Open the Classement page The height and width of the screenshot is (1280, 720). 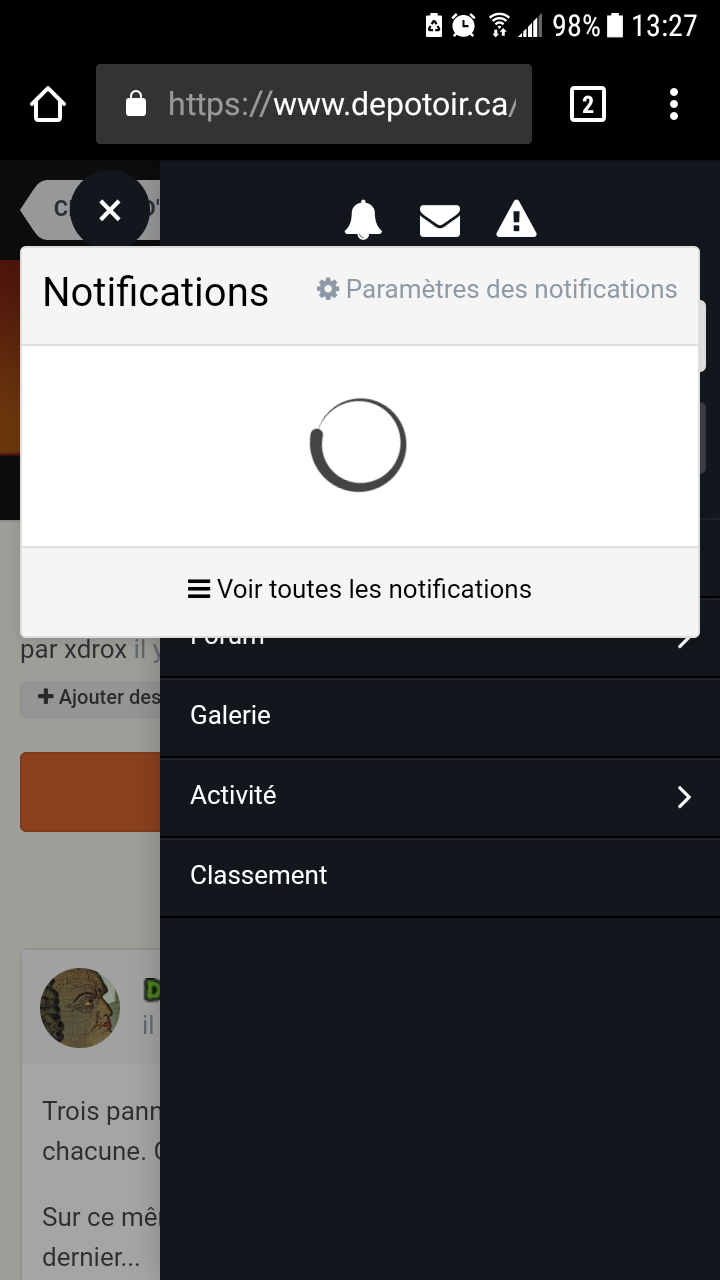[440, 876]
